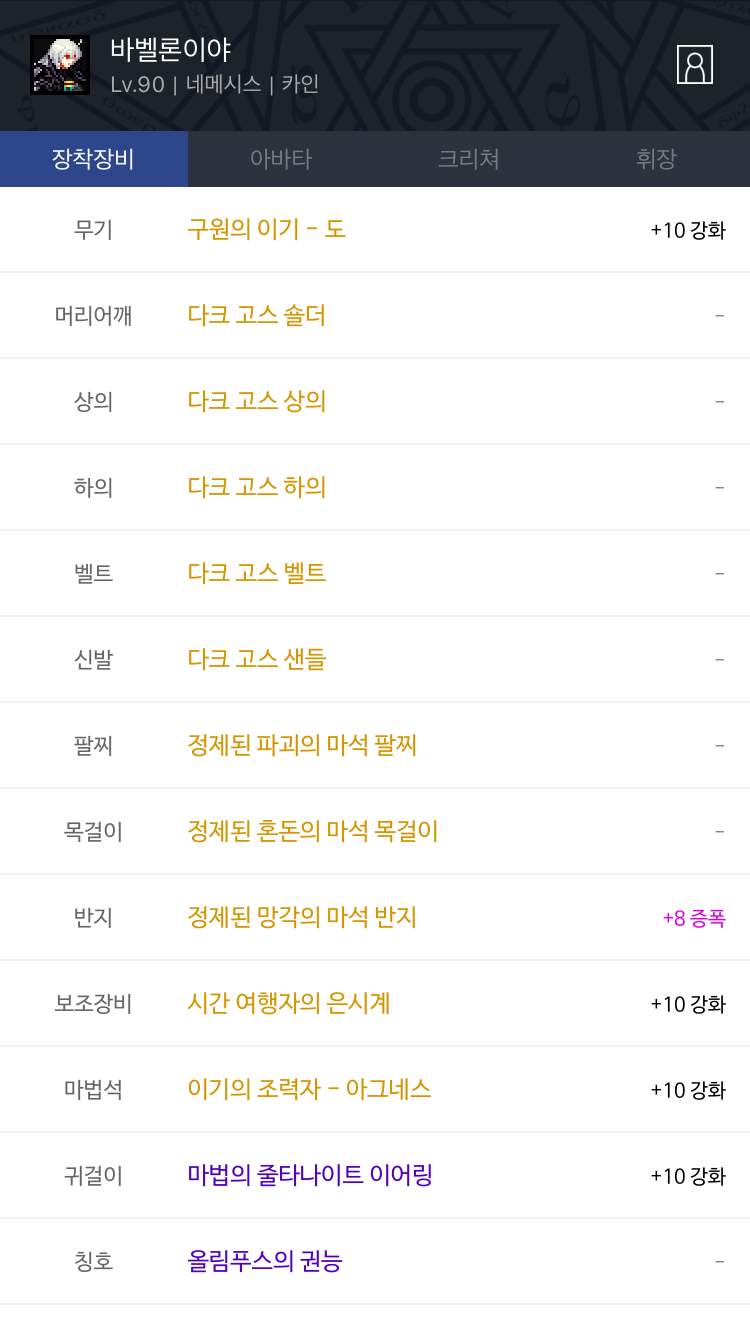Viewport: 750px width, 1334px height.
Task: Open the title 올림푸스의 권능
Action: 375,1262
